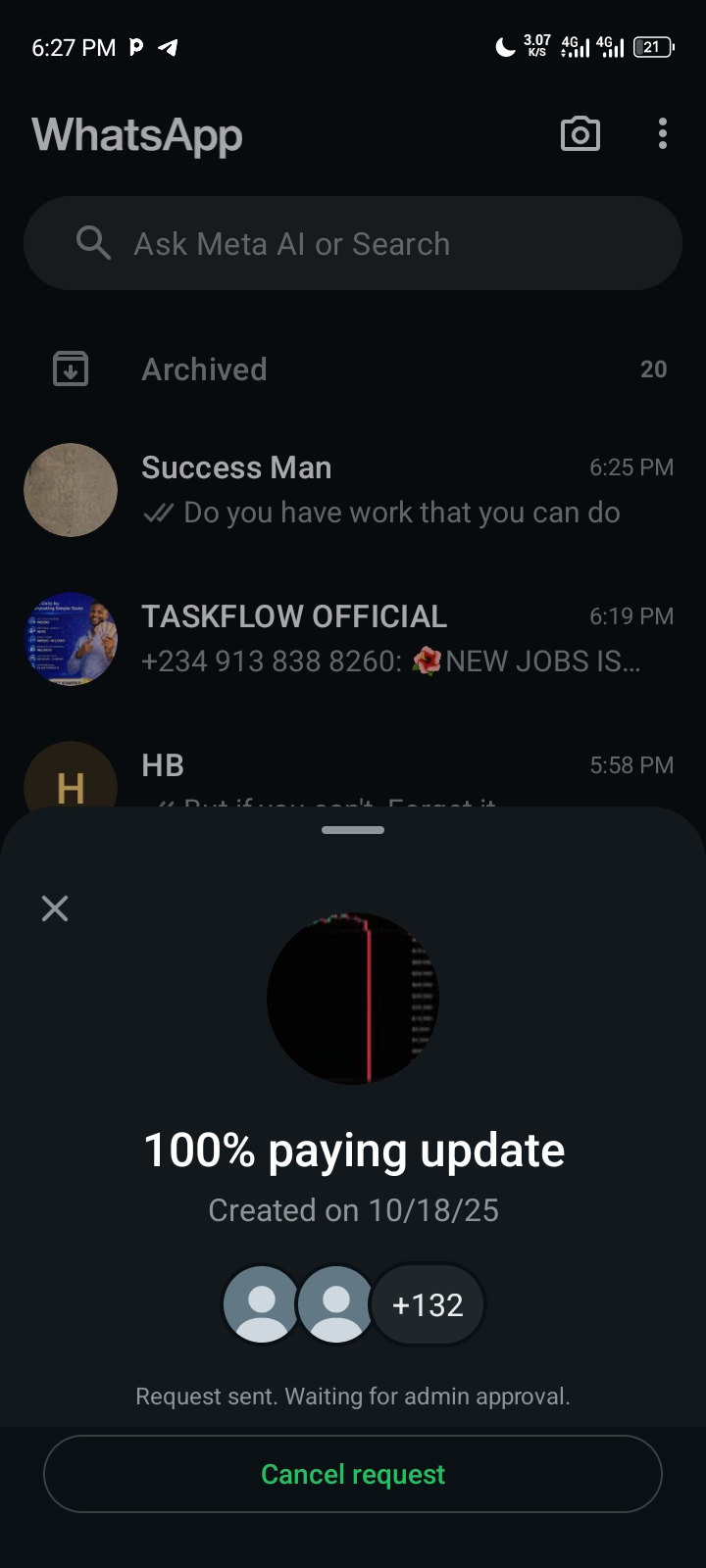Viewport: 706px width, 1568px height.
Task: Open the camera from the app bar
Action: 580,134
